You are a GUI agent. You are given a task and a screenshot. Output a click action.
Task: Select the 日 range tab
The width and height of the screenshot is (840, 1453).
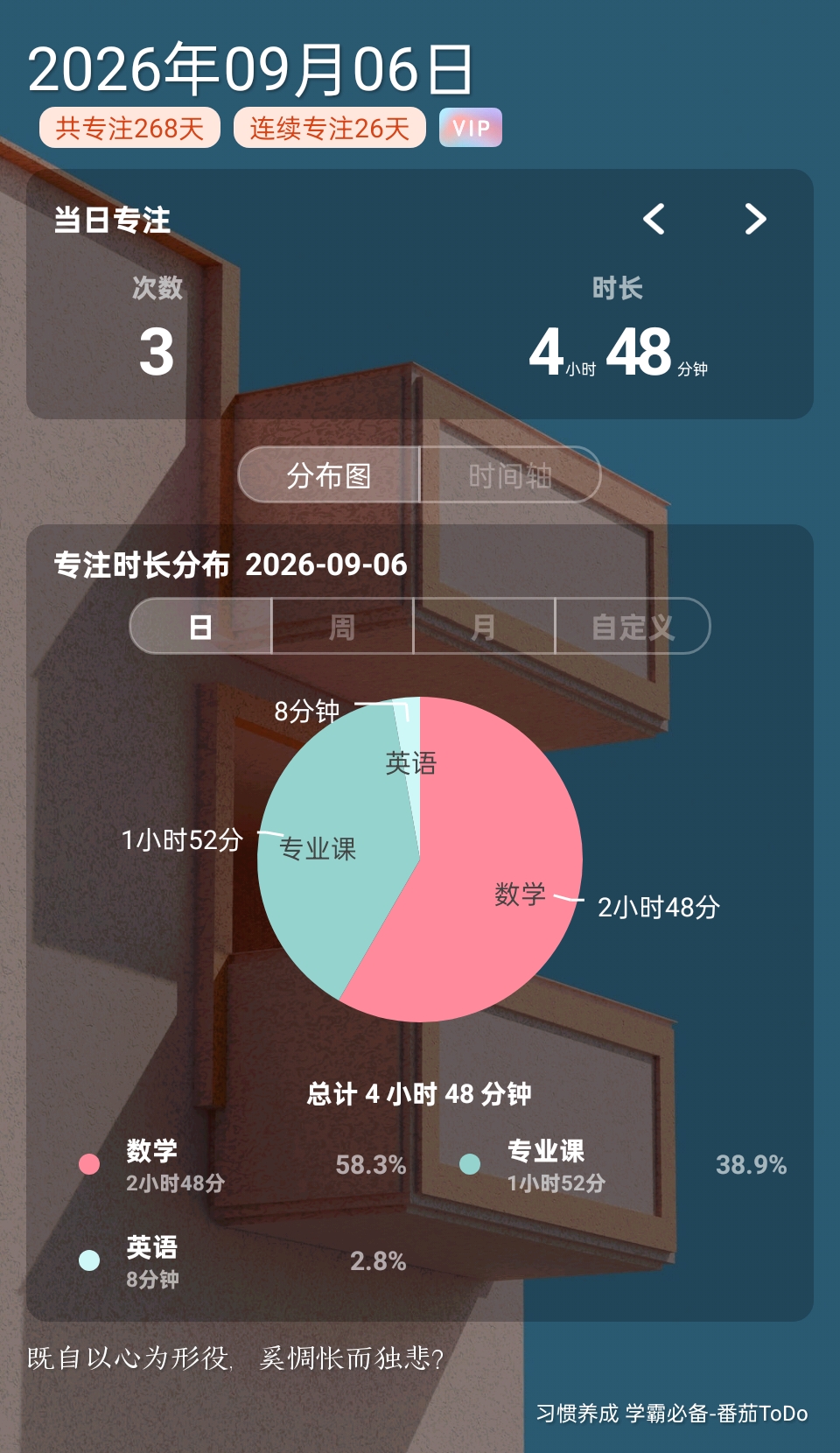tap(200, 627)
